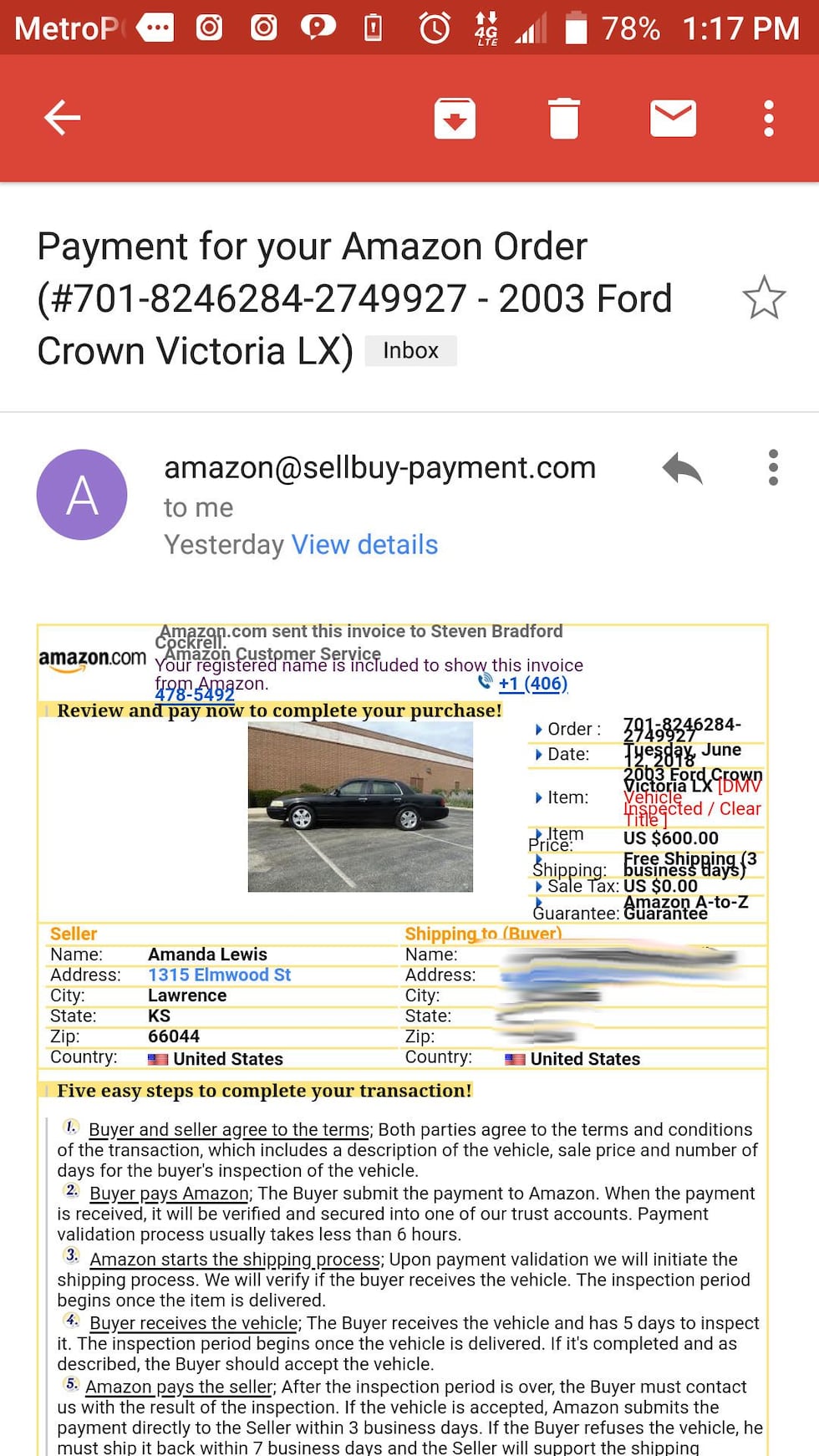Image resolution: width=819 pixels, height=1456 pixels.
Task: Tap the battery level indicator
Action: (575, 27)
